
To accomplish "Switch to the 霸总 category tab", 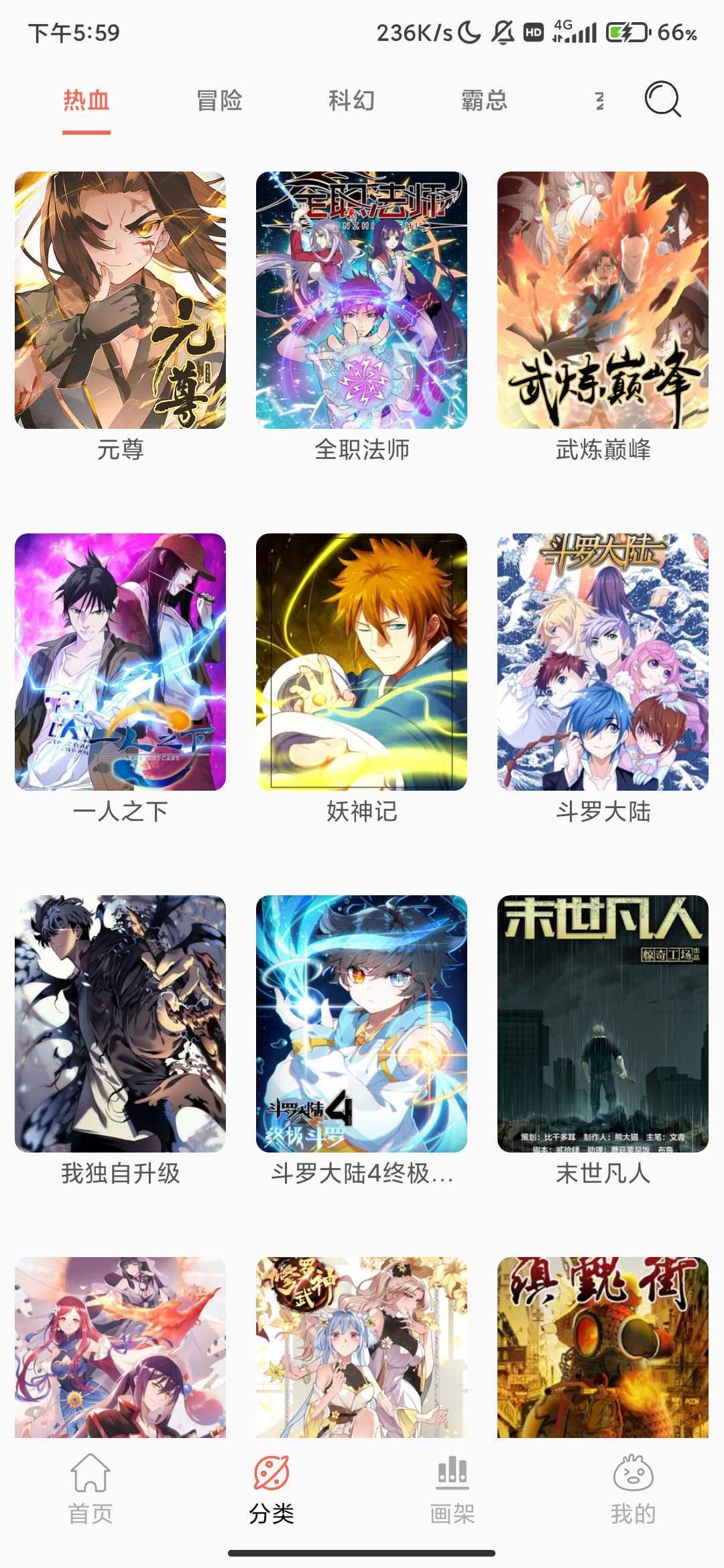I will point(484,101).
